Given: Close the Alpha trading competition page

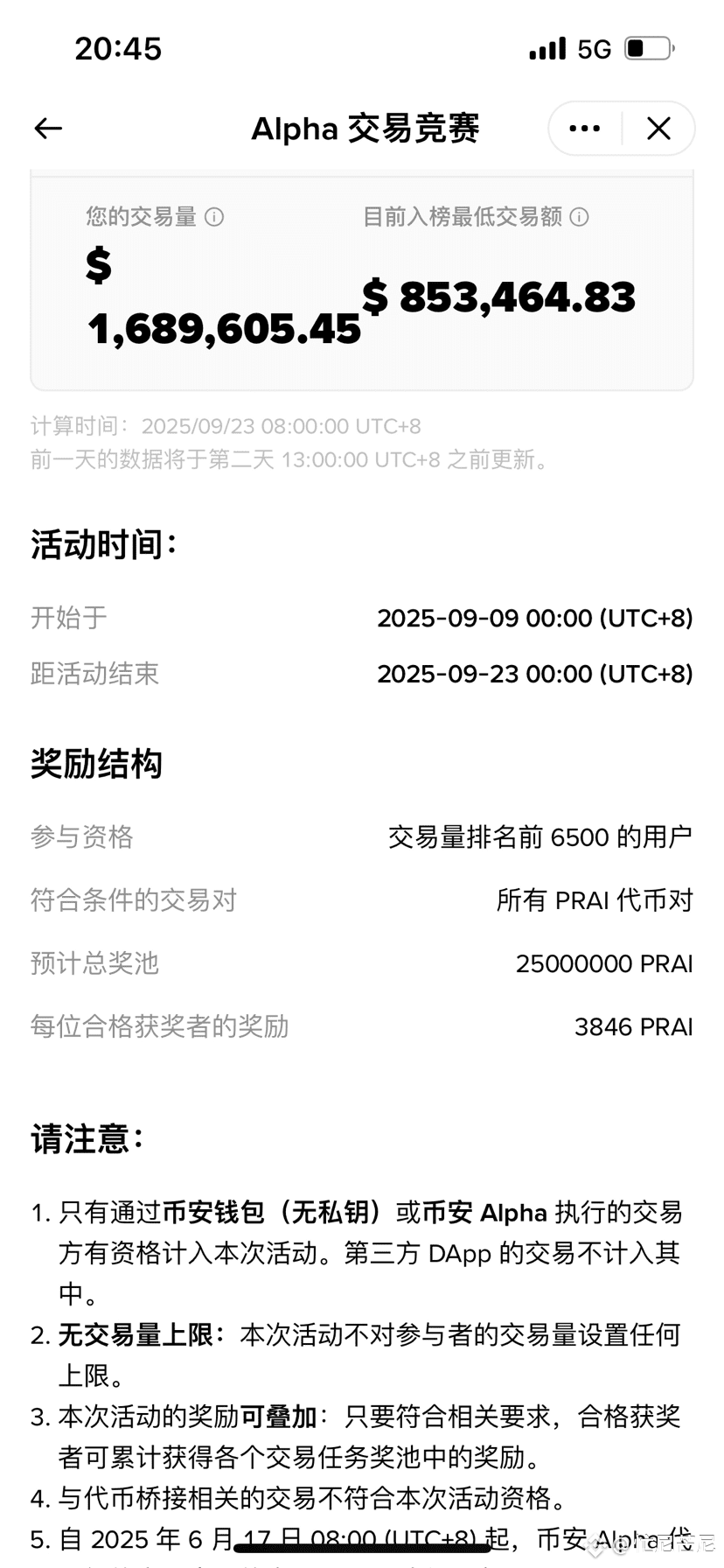Looking at the screenshot, I should point(658,129).
